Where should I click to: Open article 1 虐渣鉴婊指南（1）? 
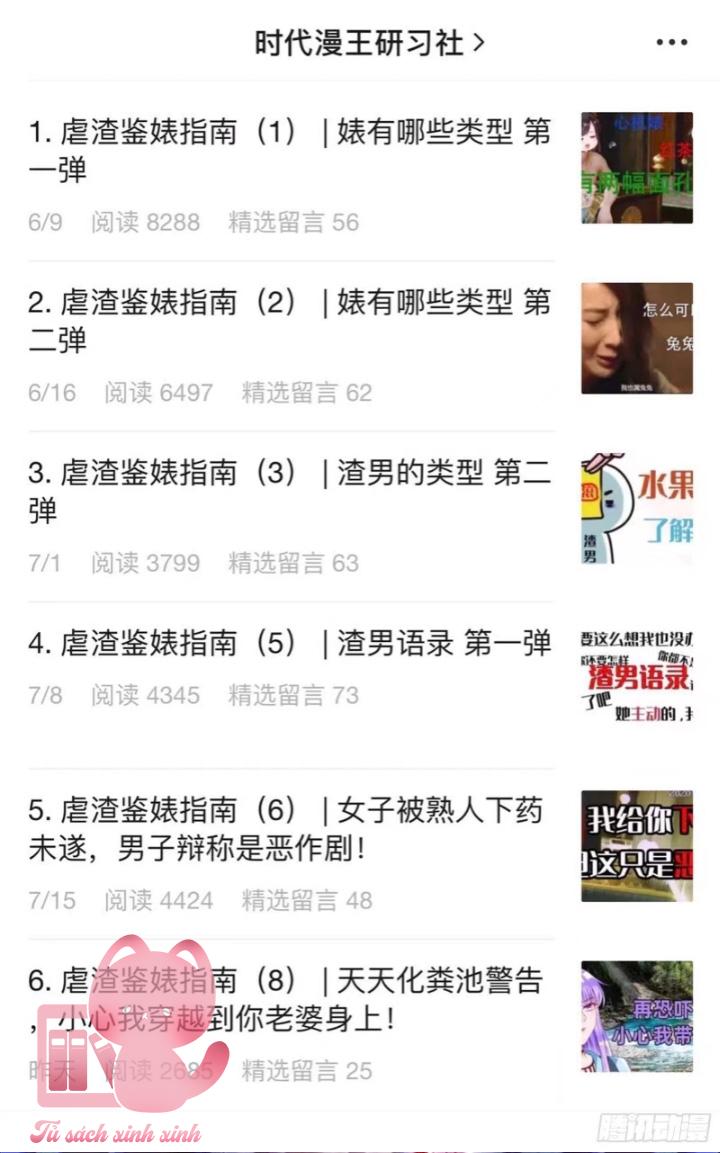click(x=290, y=150)
